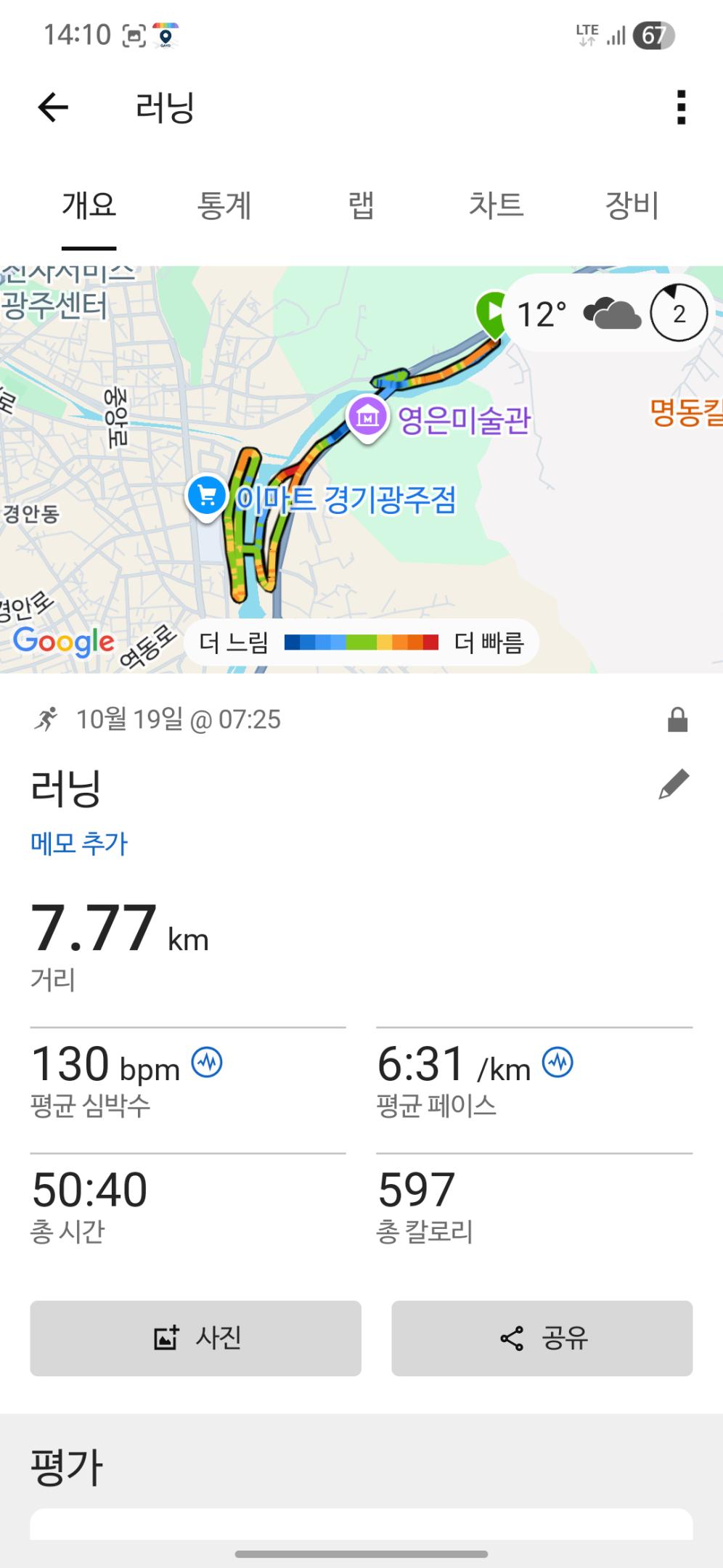View the average heart rate info icon
Screen dimensions: 723x1568
point(207,1063)
